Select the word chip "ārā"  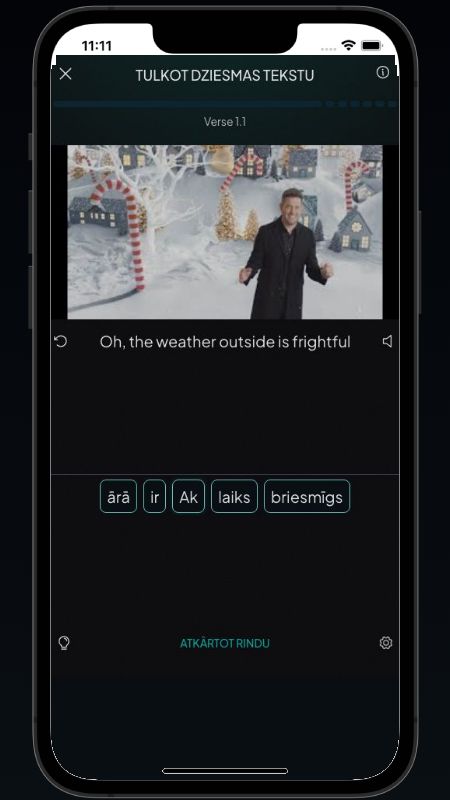[x=118, y=496]
